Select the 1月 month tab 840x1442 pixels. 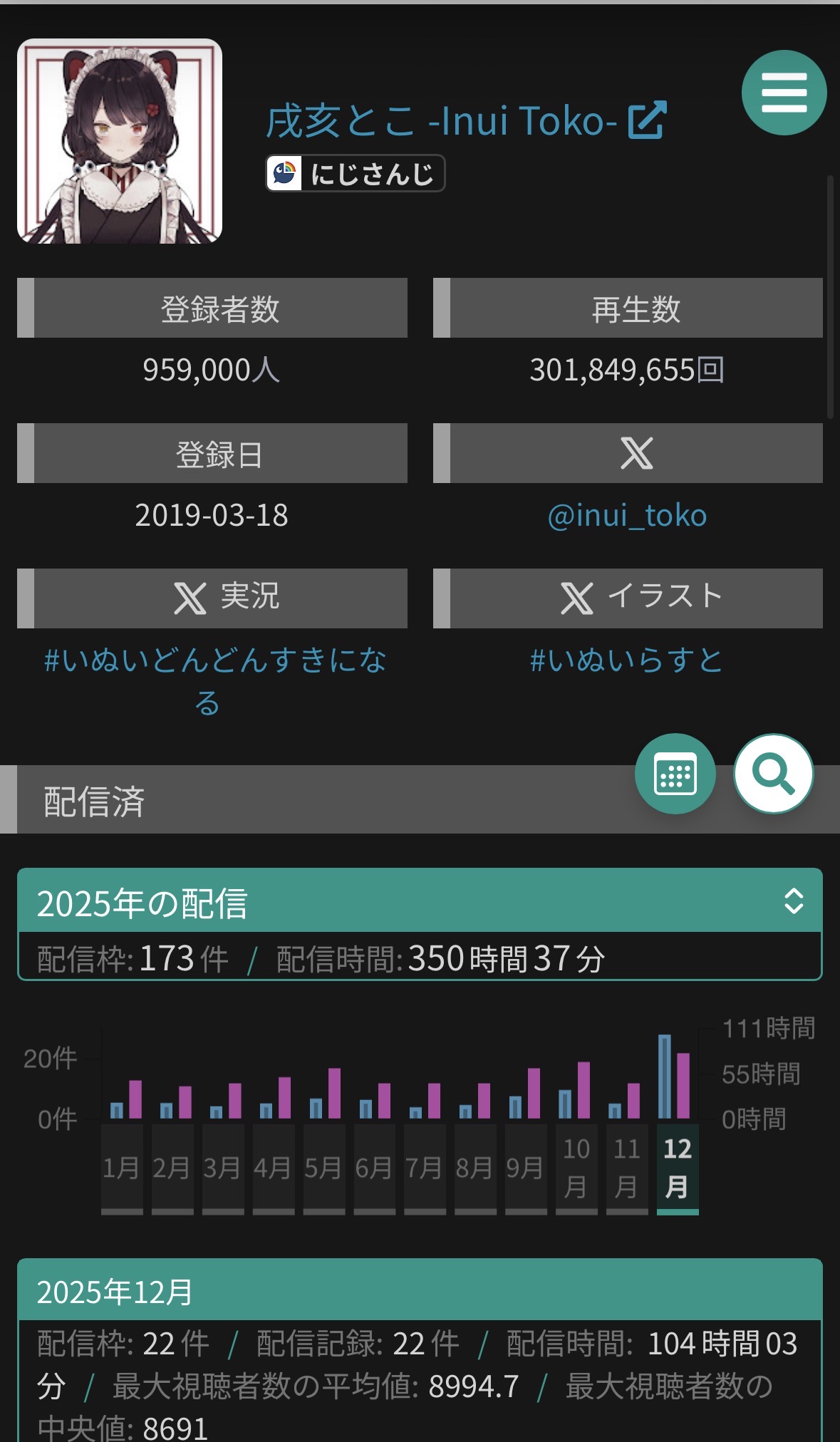122,1168
